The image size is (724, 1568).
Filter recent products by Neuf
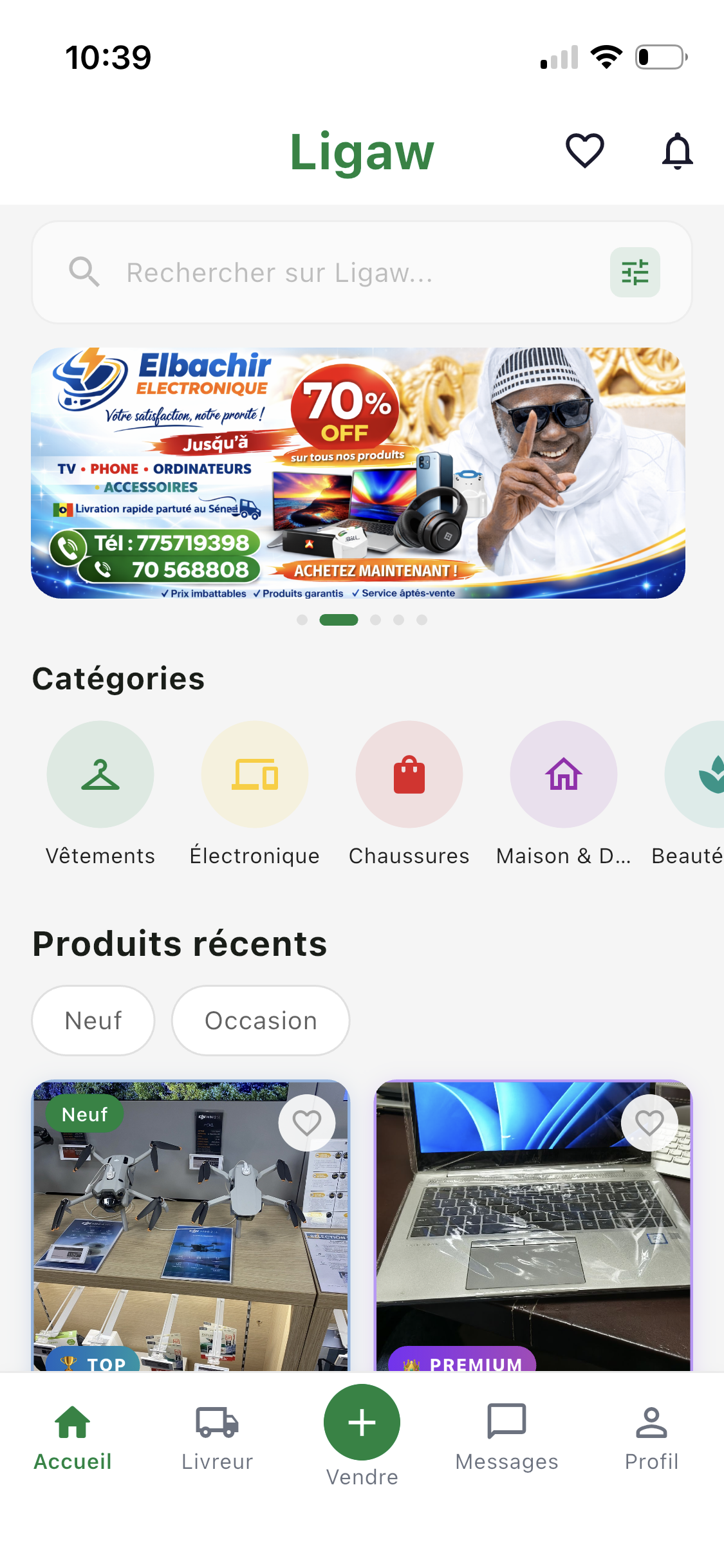point(93,1021)
